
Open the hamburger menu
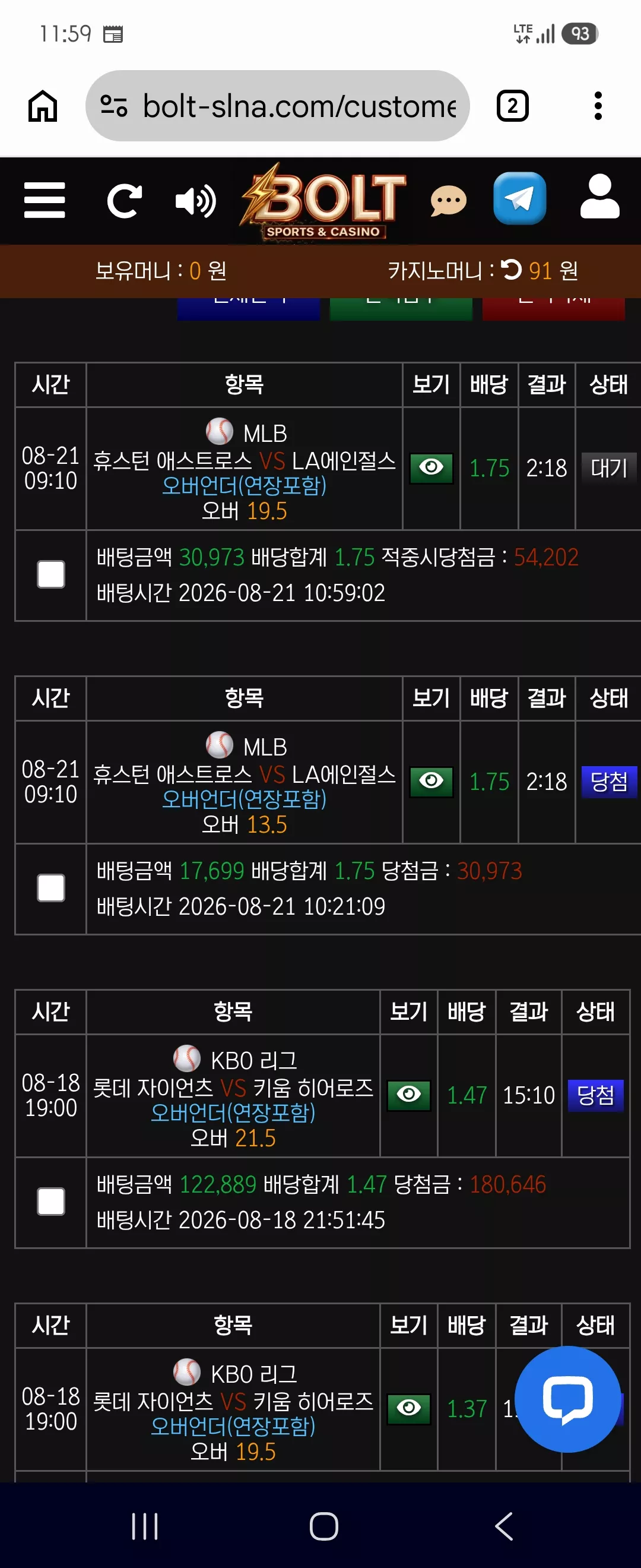point(45,200)
